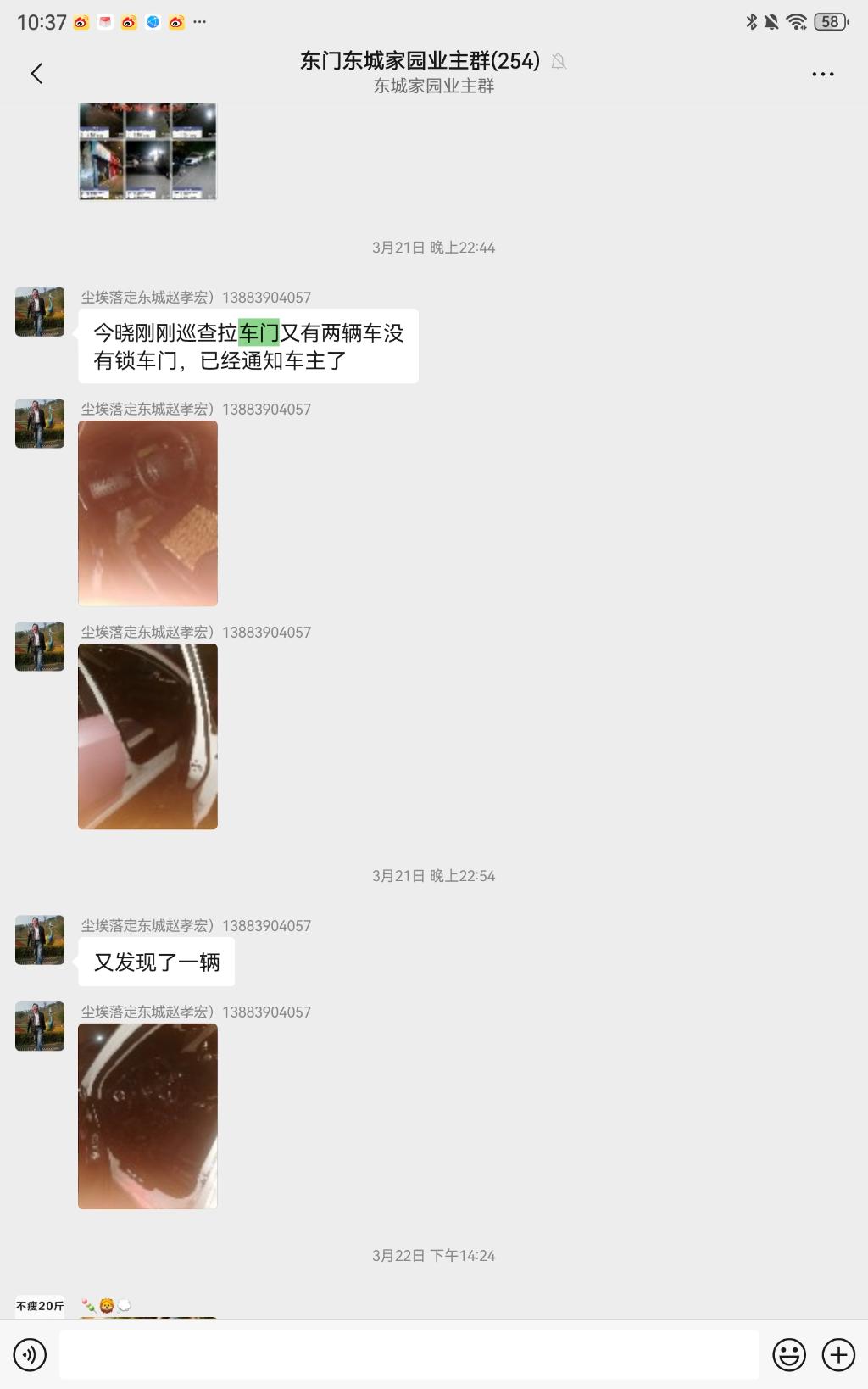View the steering wheel interior photo
Image resolution: width=868 pixels, height=1389 pixels.
[147, 513]
